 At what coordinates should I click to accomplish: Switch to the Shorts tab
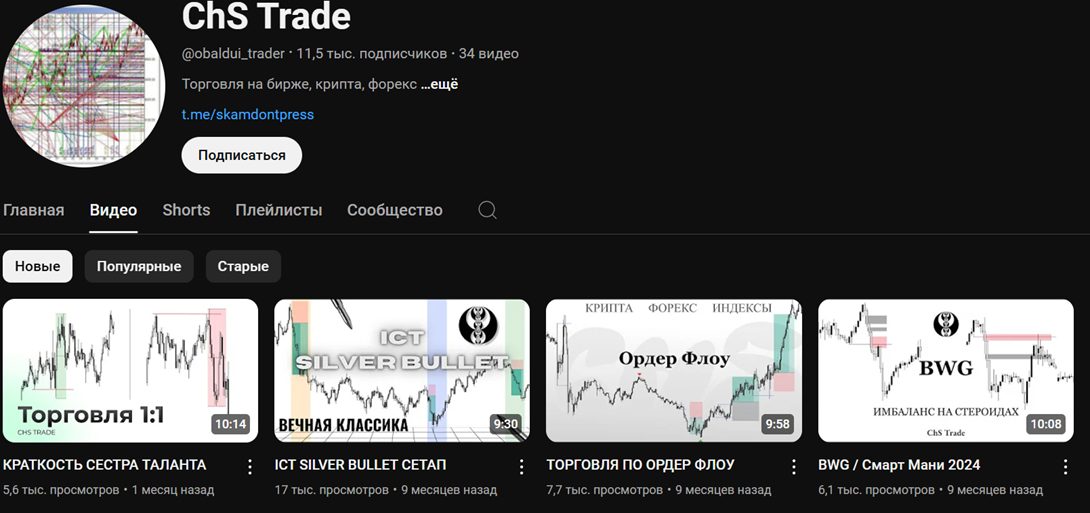click(x=186, y=210)
